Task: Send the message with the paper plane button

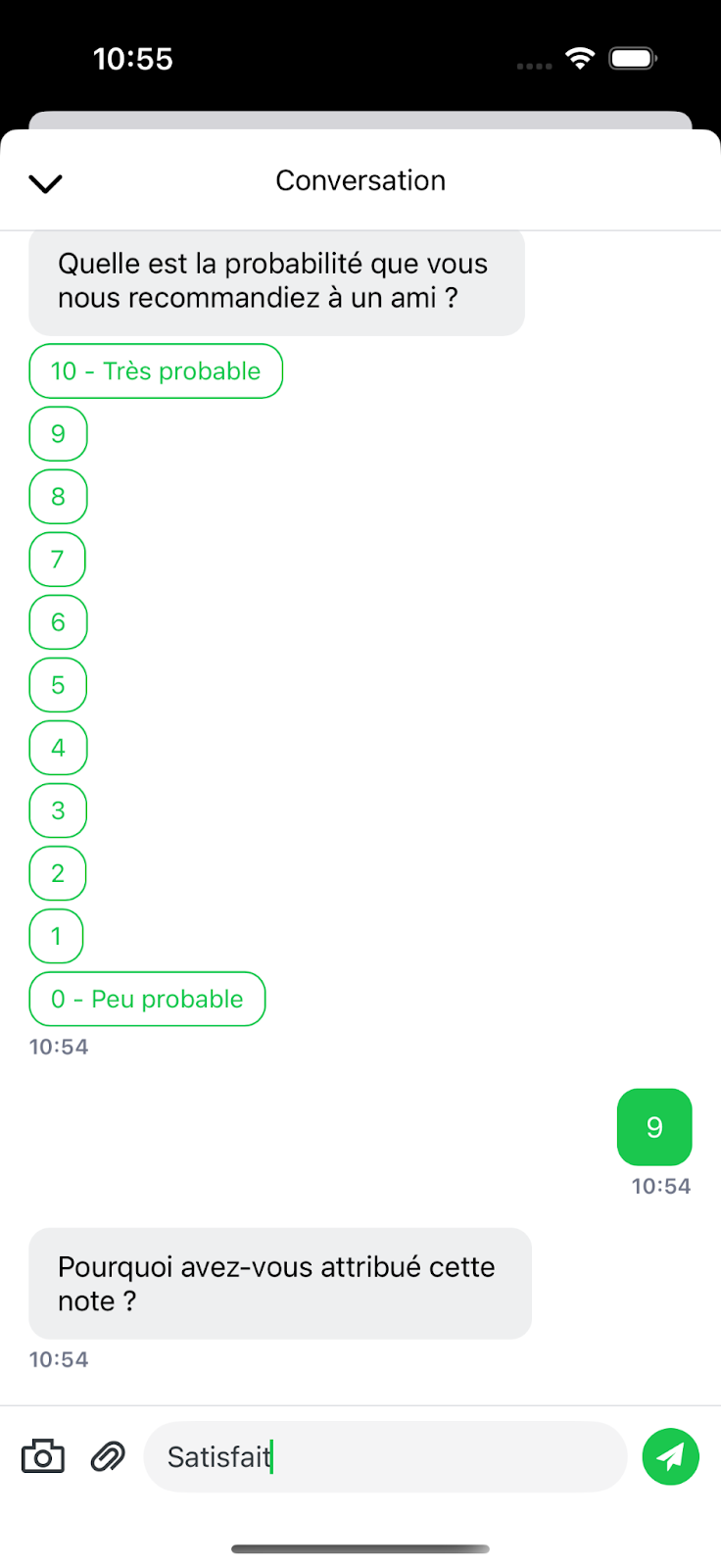Action: tap(670, 1456)
